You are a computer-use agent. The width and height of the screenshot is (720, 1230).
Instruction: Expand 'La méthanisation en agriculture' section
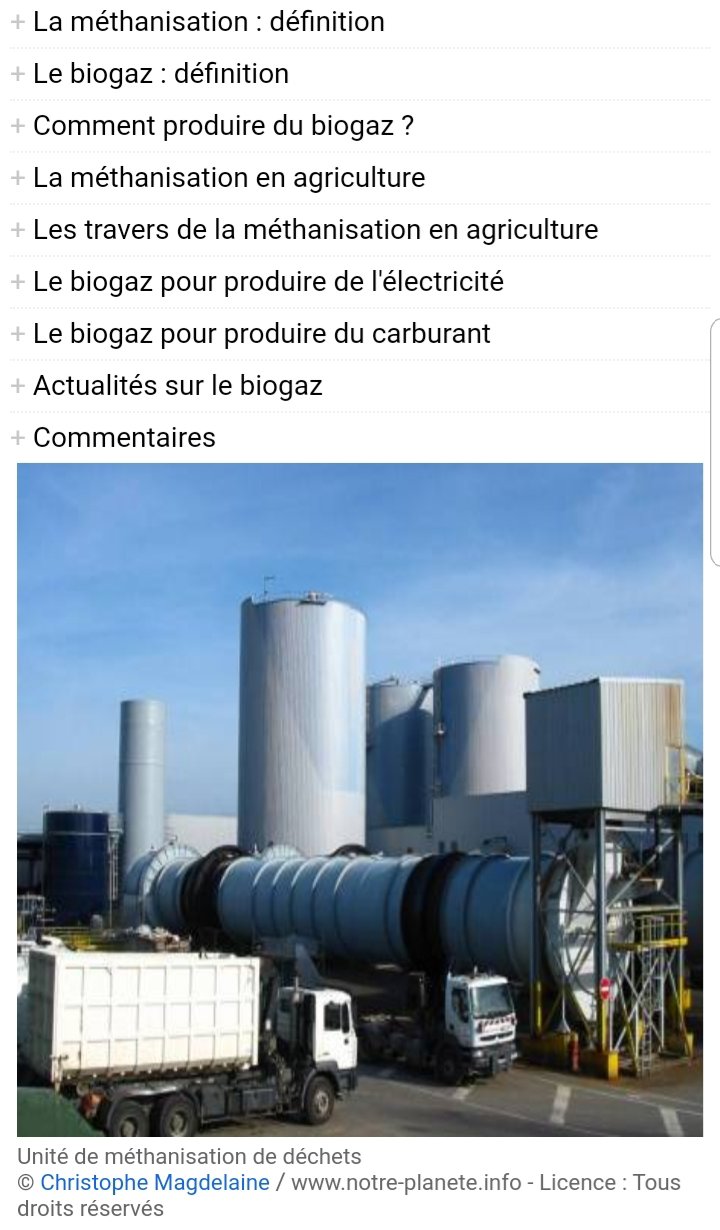(228, 178)
